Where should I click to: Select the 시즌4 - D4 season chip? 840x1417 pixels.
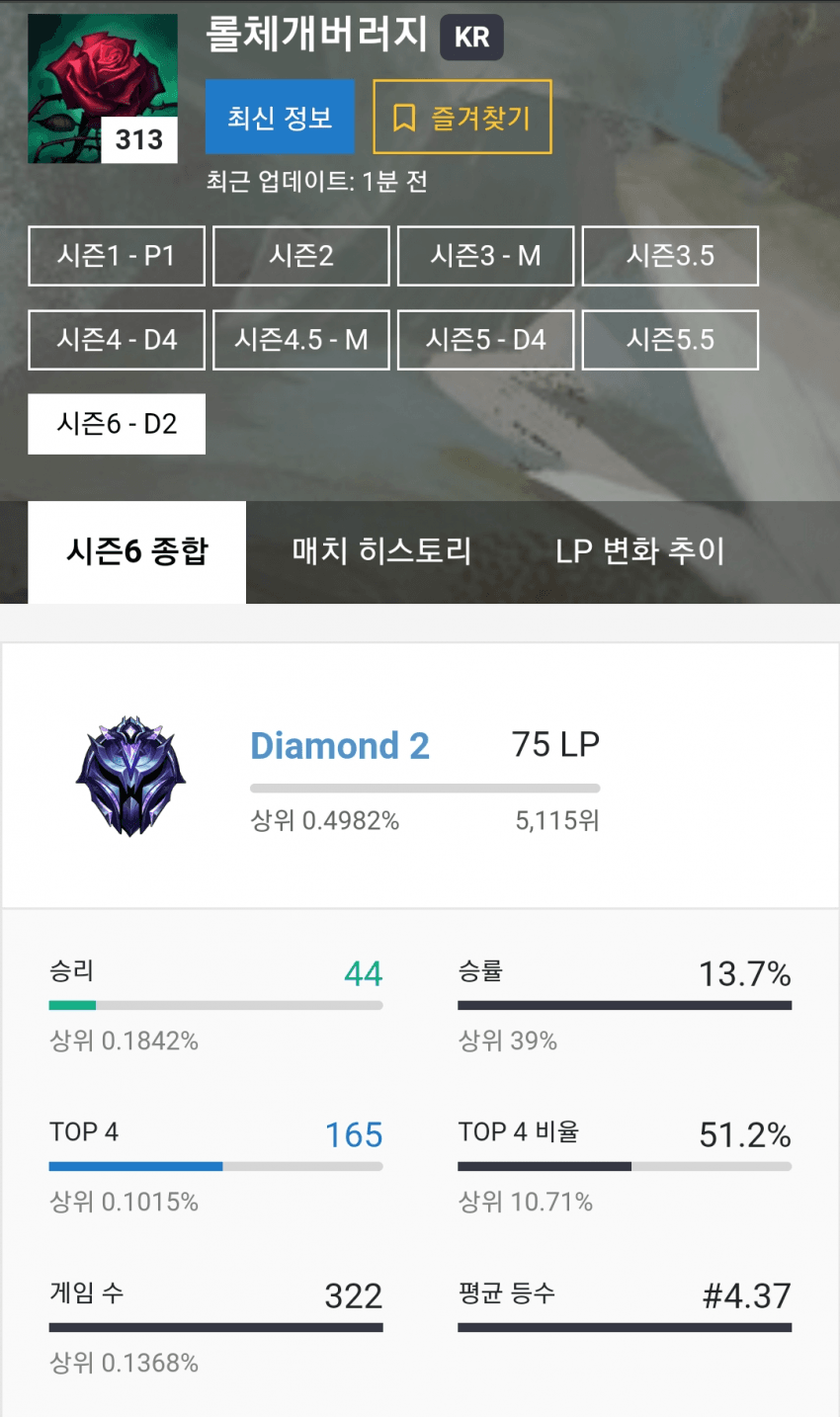click(117, 340)
